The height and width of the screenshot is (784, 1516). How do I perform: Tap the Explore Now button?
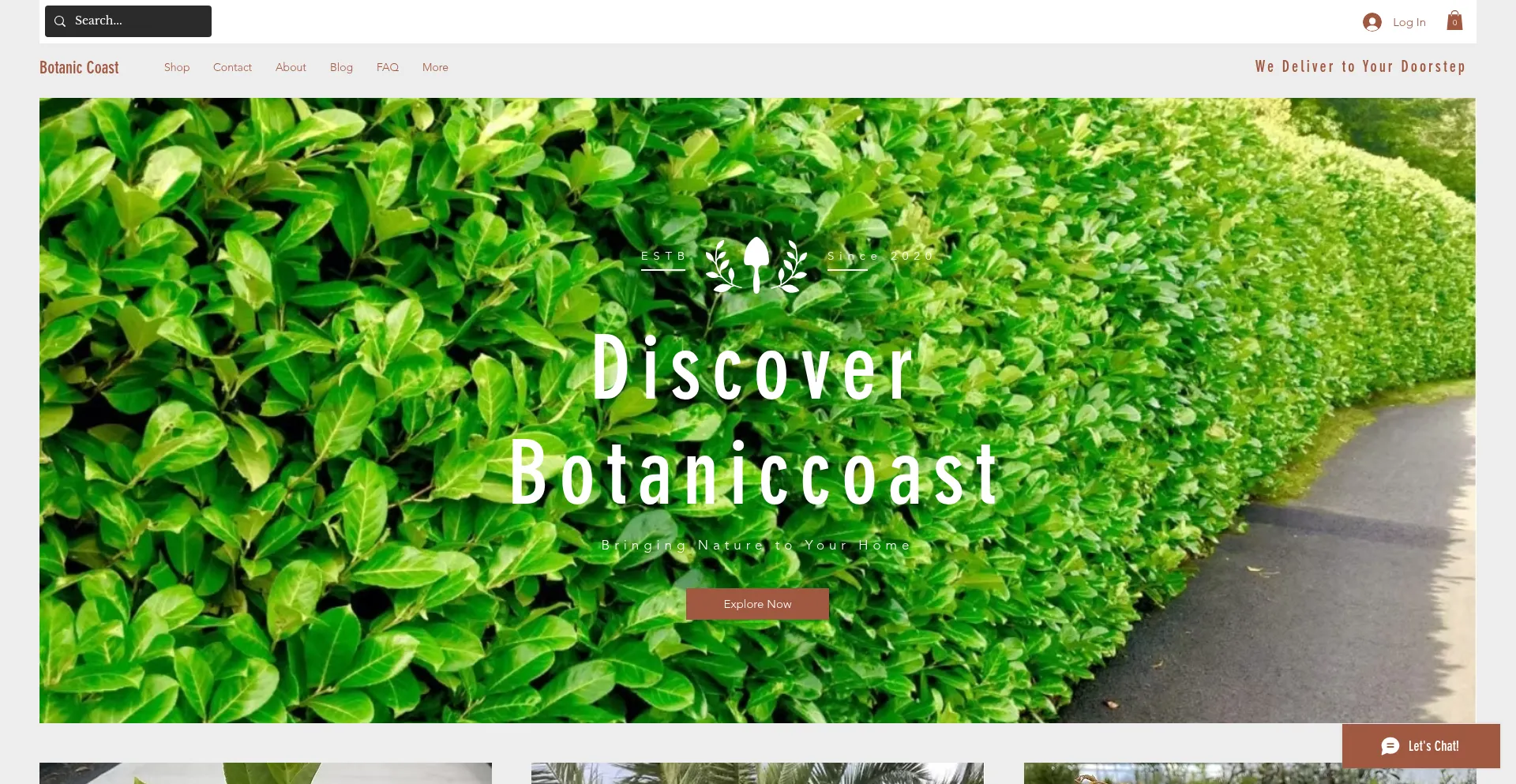[x=757, y=604]
